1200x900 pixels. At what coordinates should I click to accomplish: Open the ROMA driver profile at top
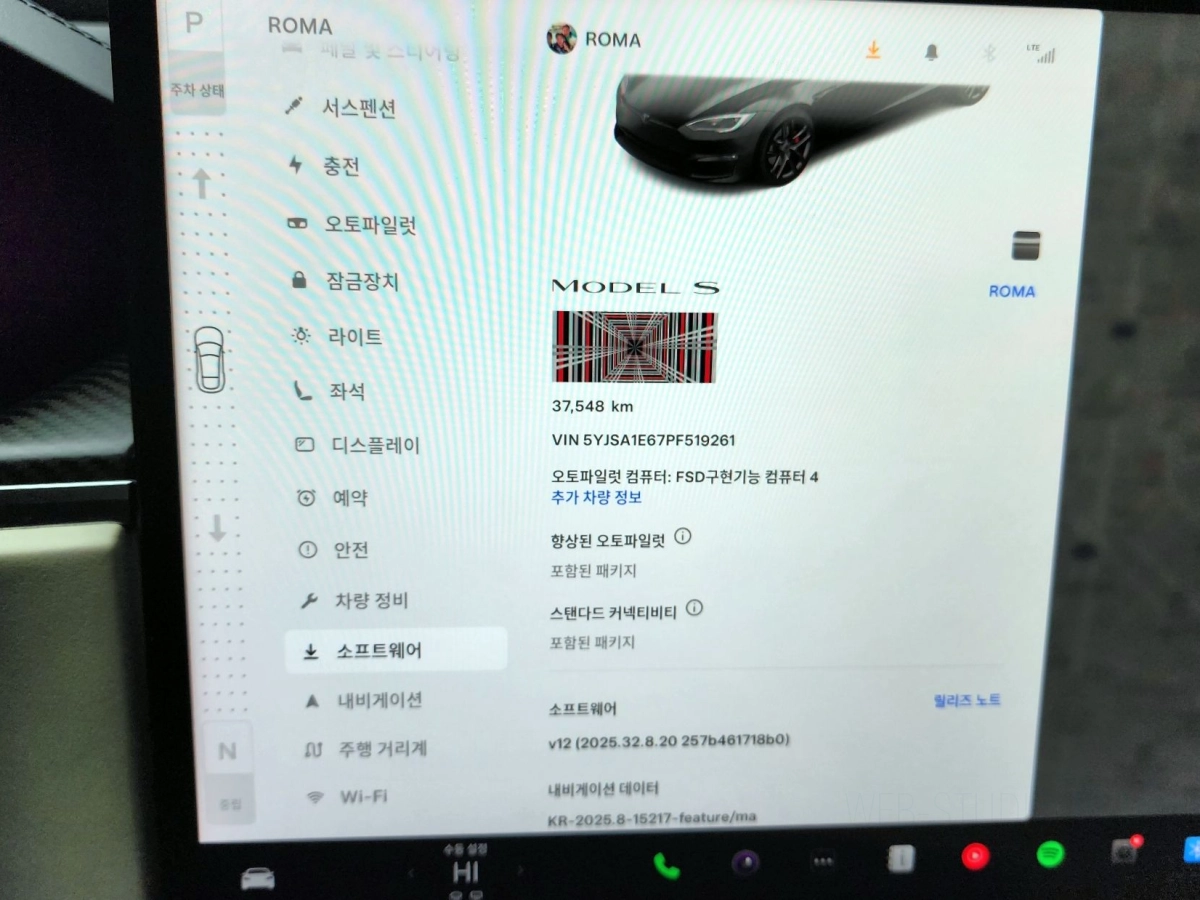(594, 40)
